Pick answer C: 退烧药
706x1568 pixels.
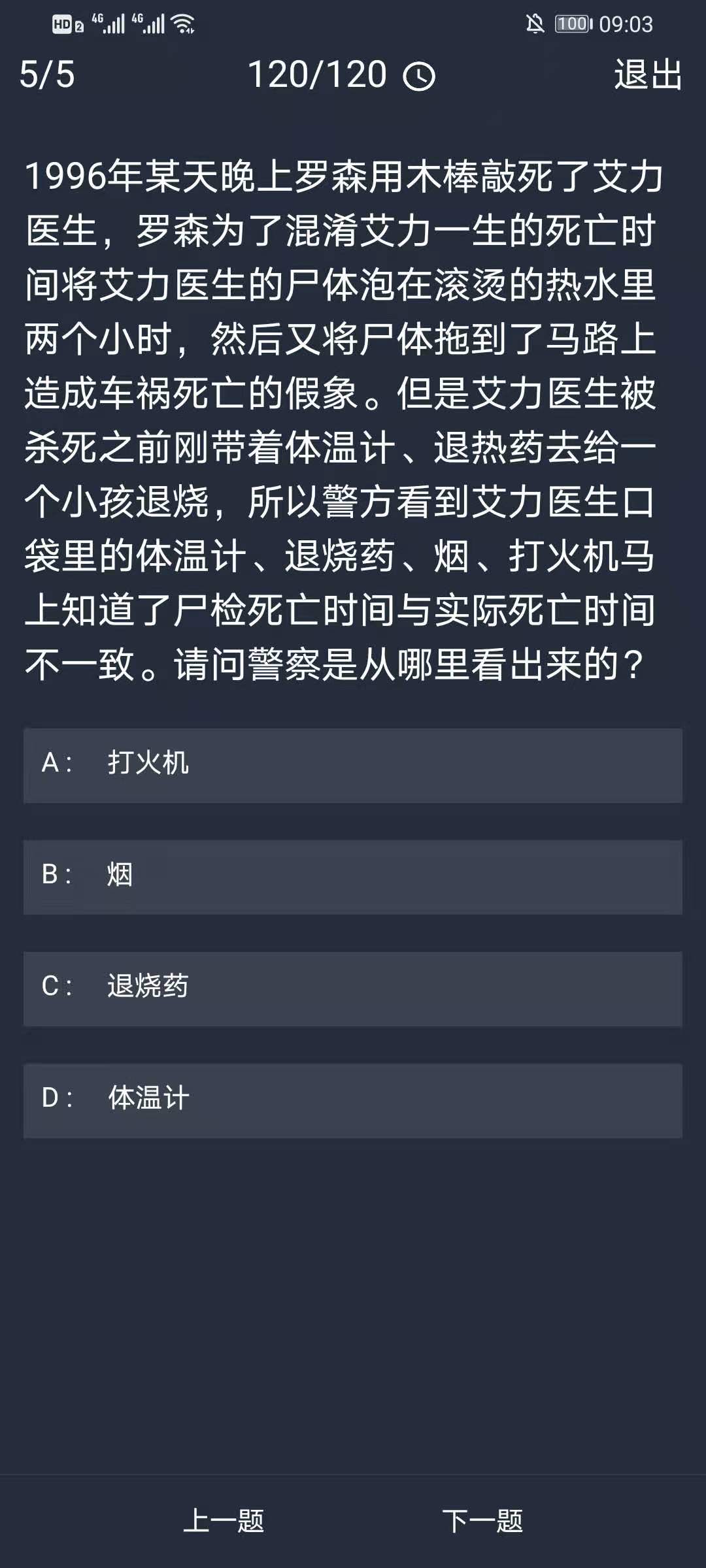(x=353, y=988)
